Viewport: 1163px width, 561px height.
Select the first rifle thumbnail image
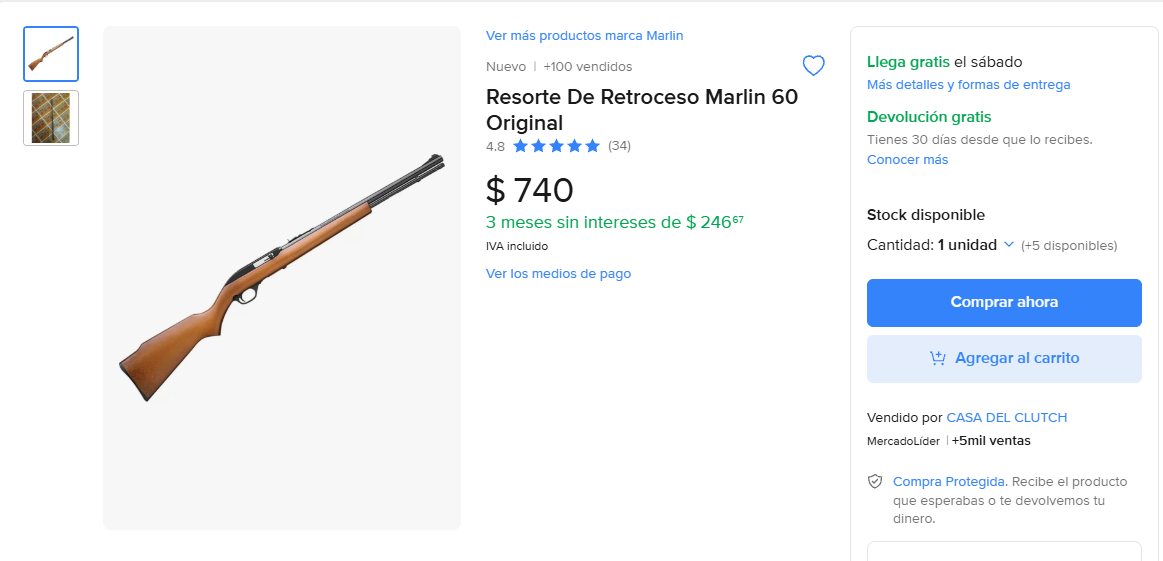click(x=51, y=54)
